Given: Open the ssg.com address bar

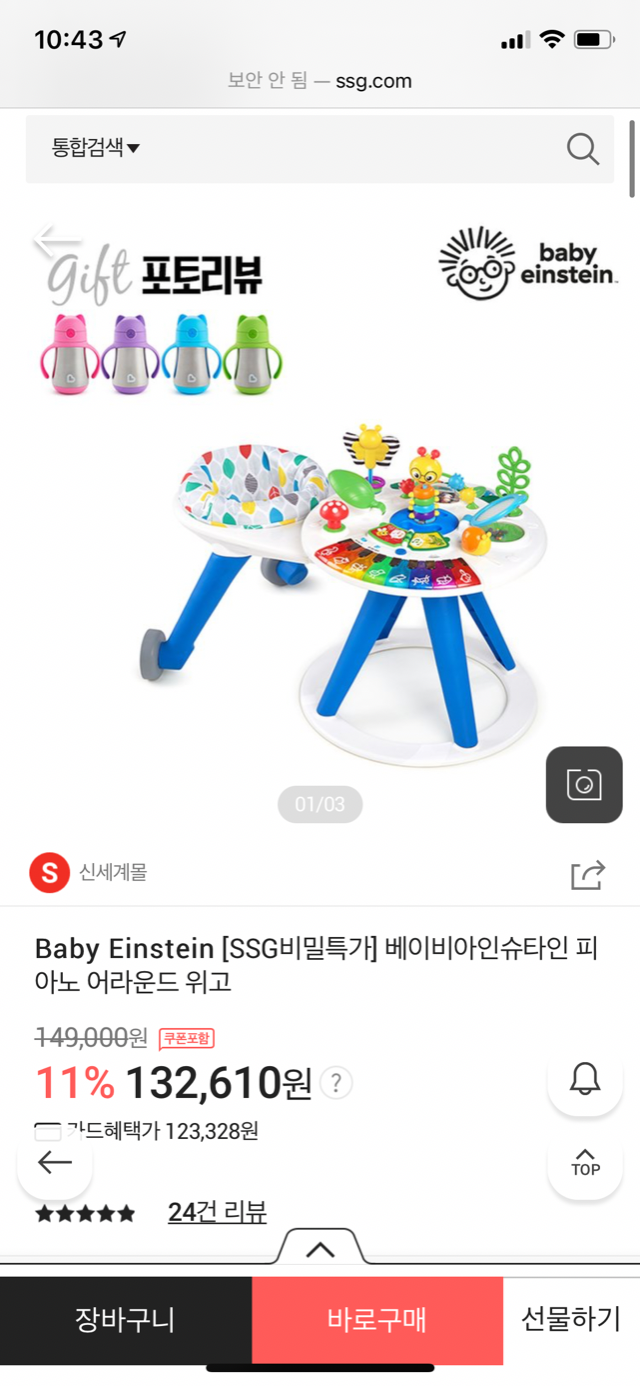Looking at the screenshot, I should point(320,81).
